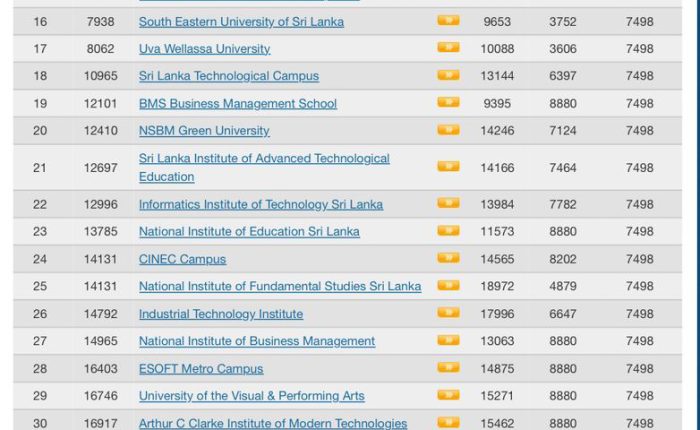Open ESOFT Metro Campus link
Screen dimensions: 700x430
tap(201, 369)
